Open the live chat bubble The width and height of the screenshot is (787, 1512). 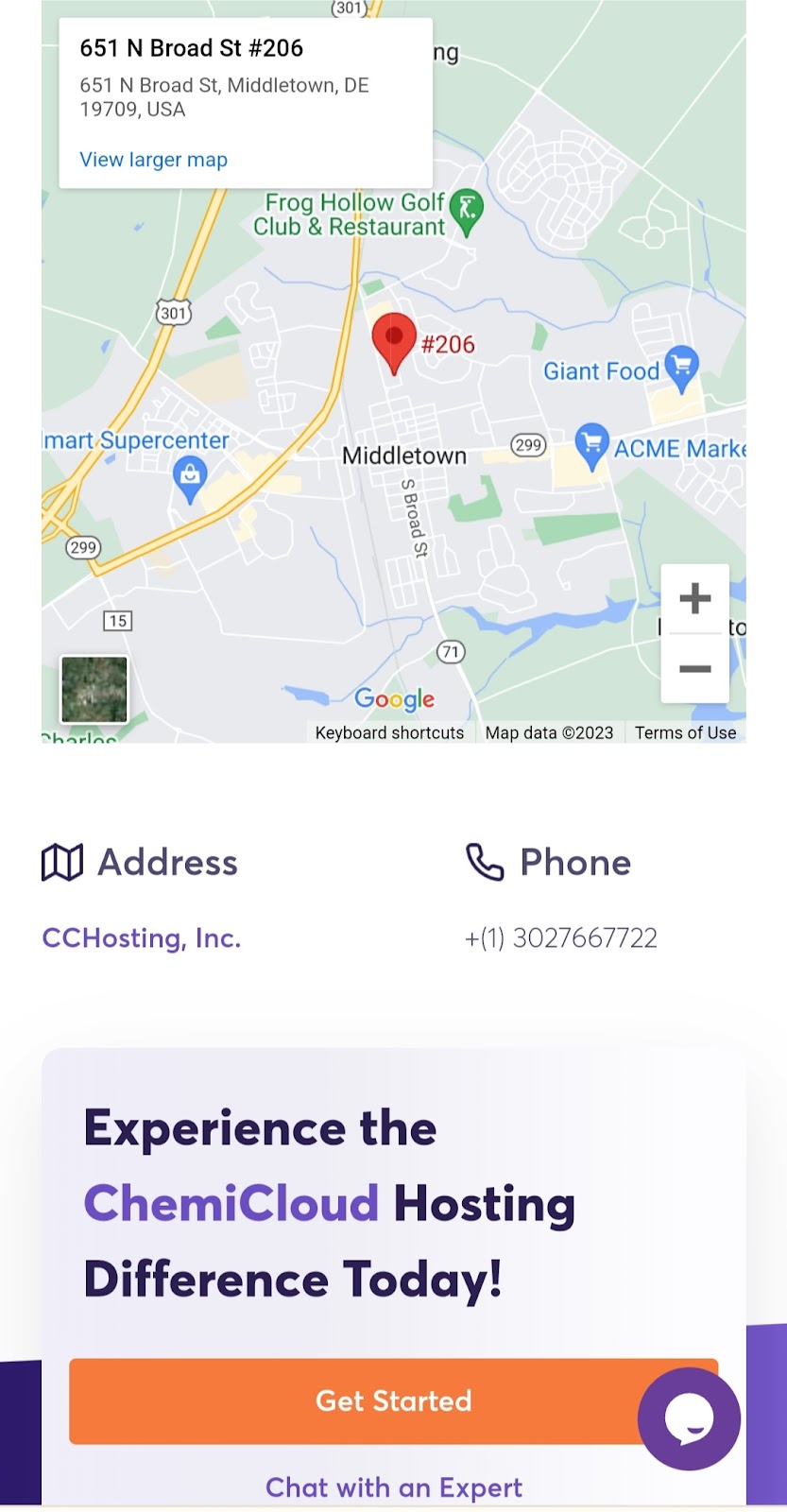point(689,1418)
